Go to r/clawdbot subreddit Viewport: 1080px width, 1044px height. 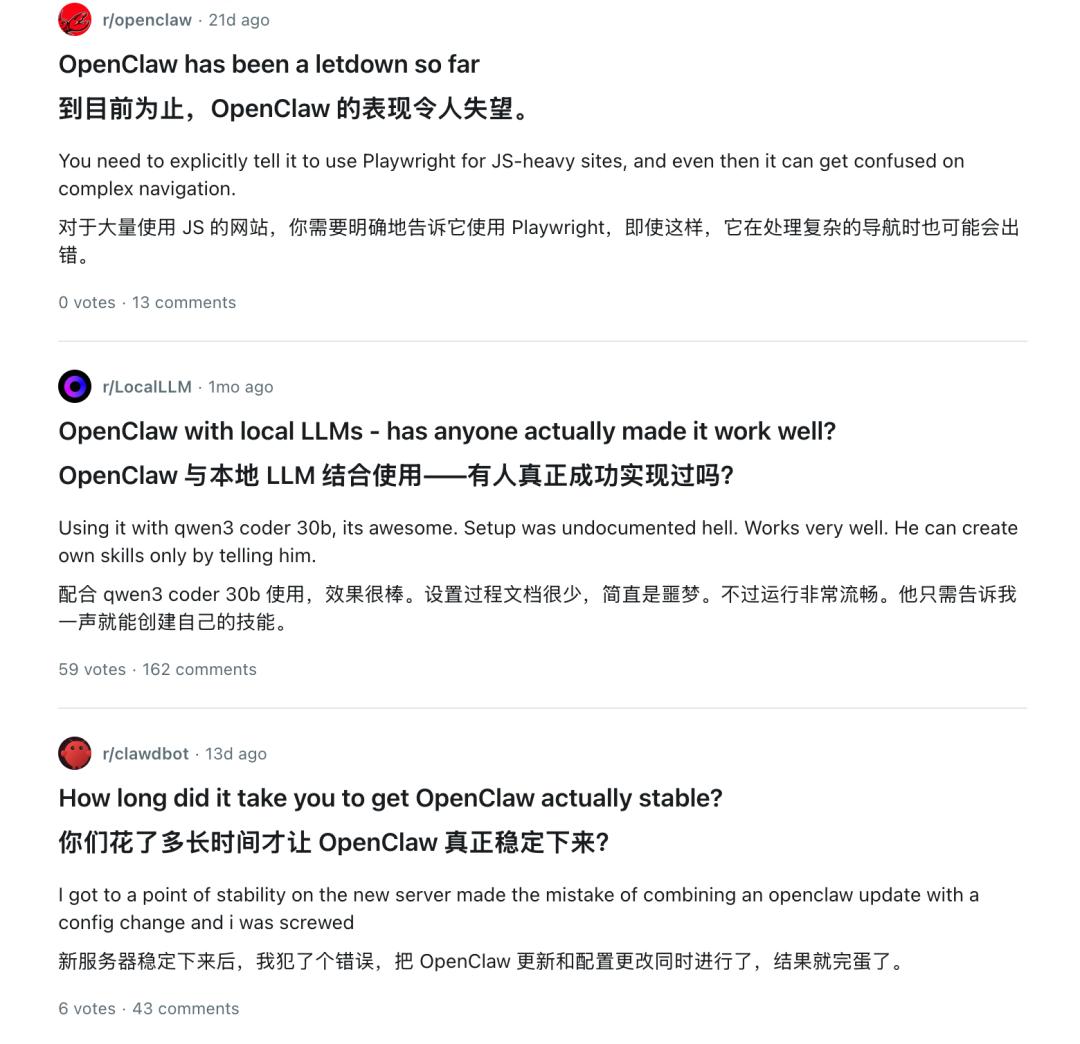[x=145, y=754]
